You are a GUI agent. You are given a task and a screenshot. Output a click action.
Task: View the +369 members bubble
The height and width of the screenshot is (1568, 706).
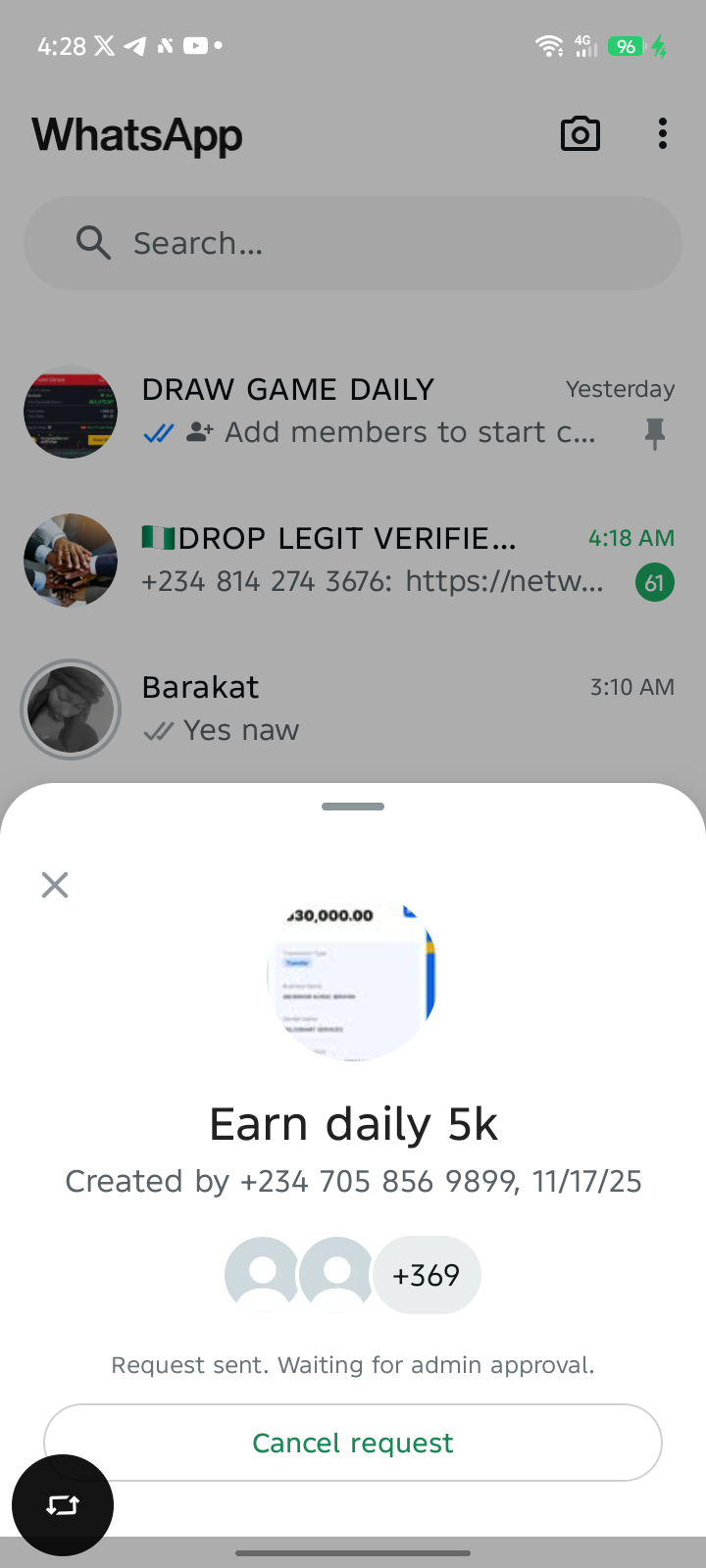coord(427,1275)
